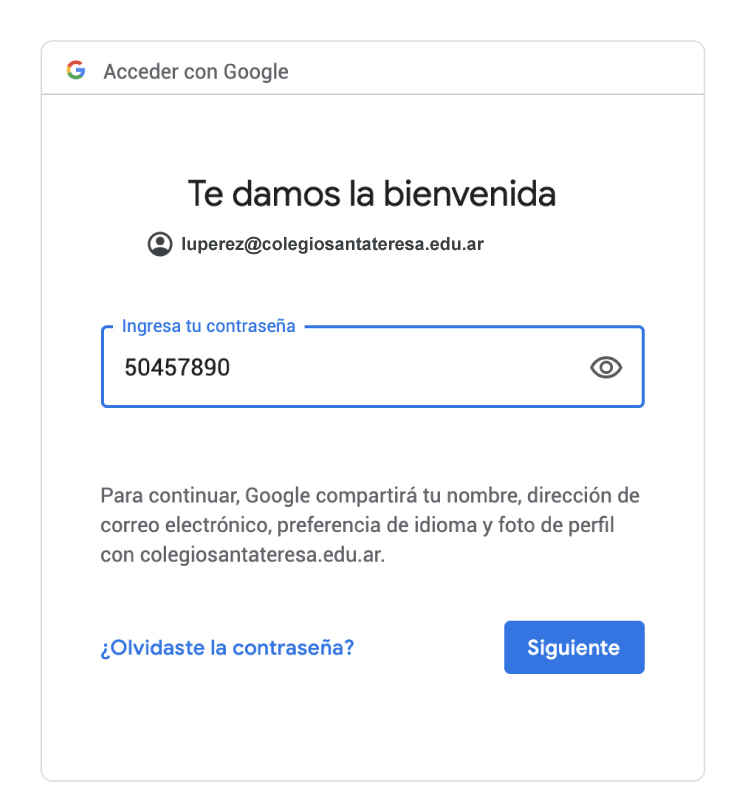Image resolution: width=744 pixels, height=802 pixels.
Task: Tap the password field 'Ingresa tu contraseña'
Action: 340,368
